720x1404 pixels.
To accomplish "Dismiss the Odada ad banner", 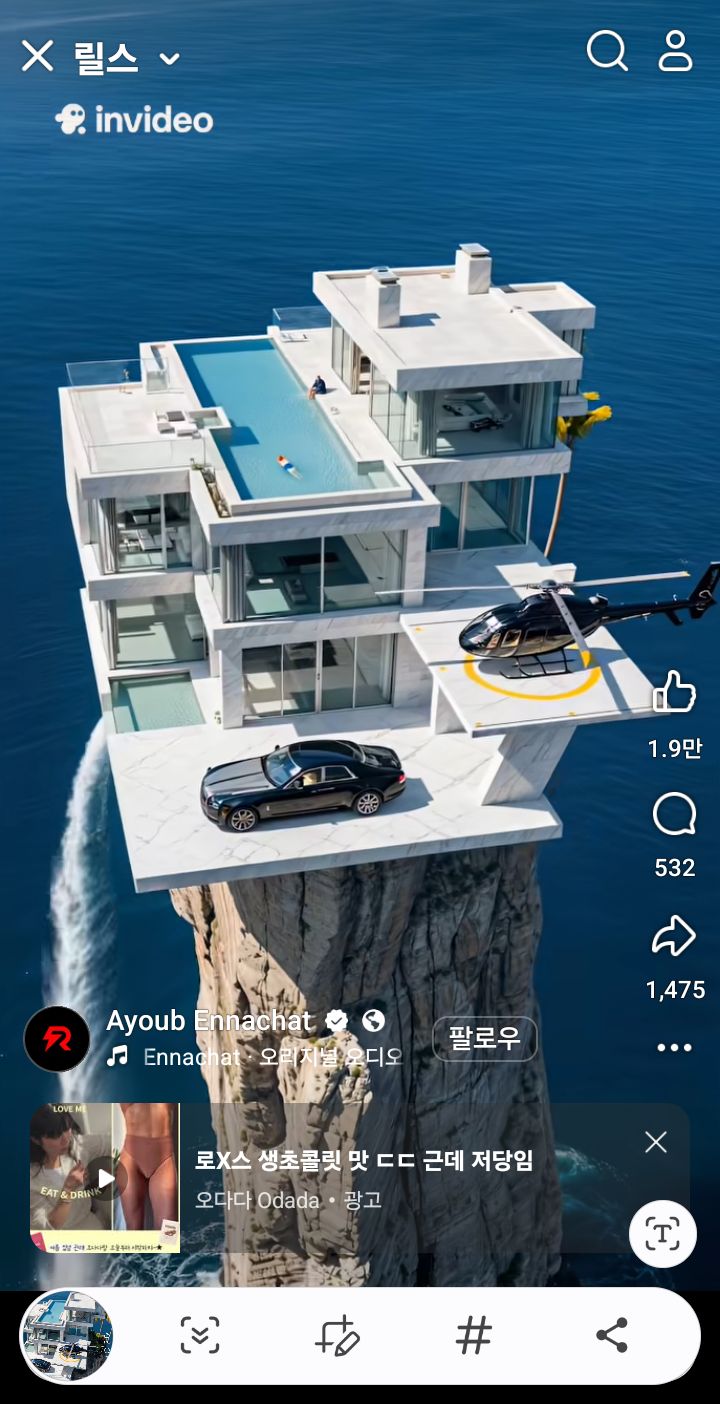I will click(656, 1142).
